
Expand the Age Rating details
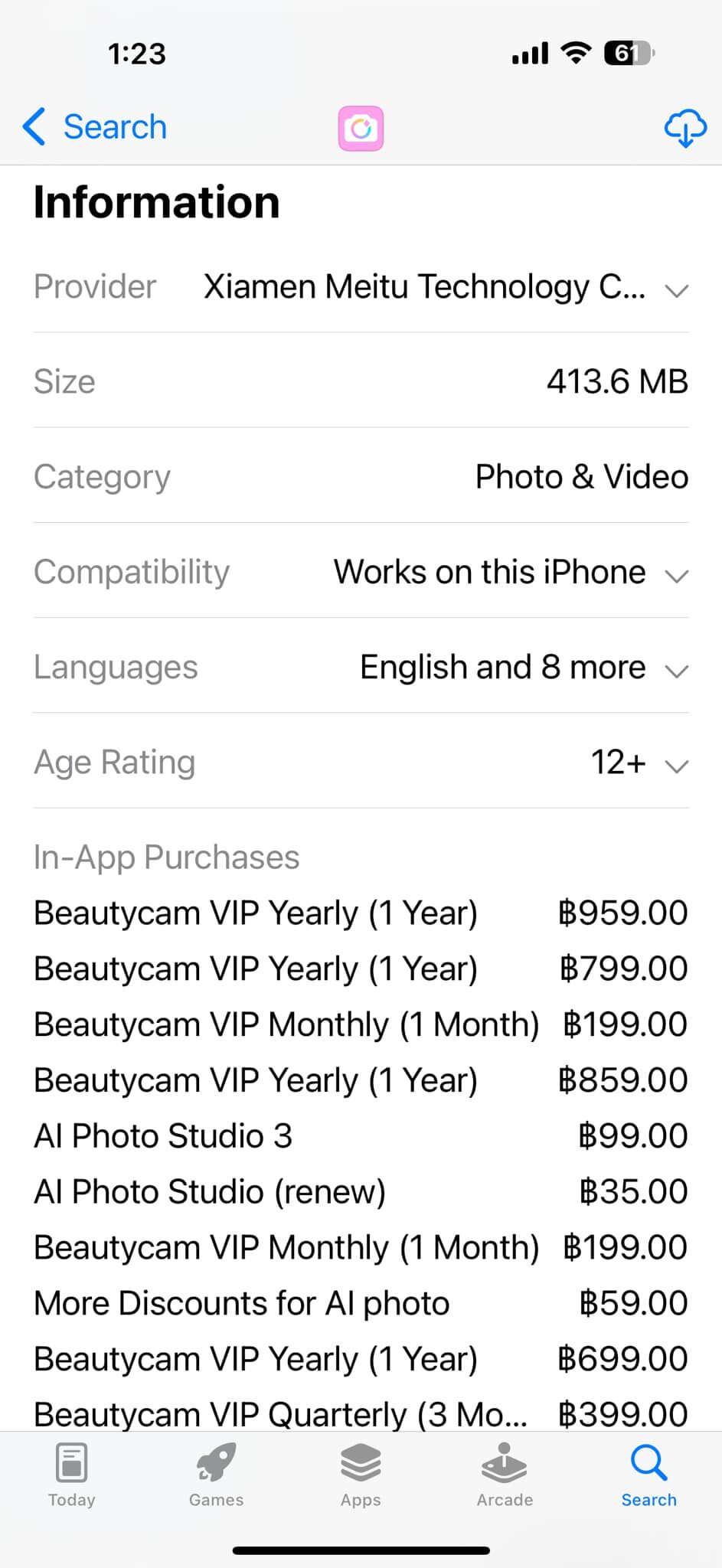pos(361,762)
